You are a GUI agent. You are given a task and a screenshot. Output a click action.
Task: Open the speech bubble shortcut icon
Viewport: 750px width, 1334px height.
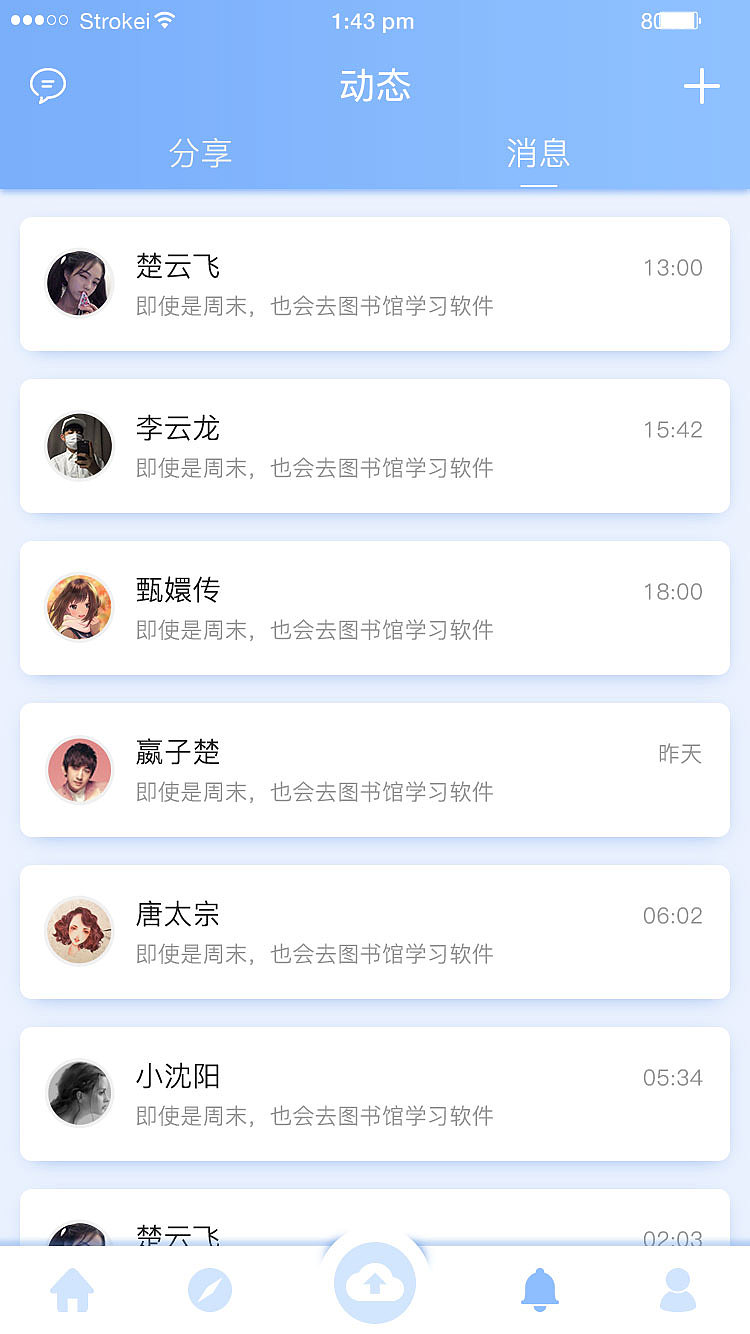tap(46, 85)
